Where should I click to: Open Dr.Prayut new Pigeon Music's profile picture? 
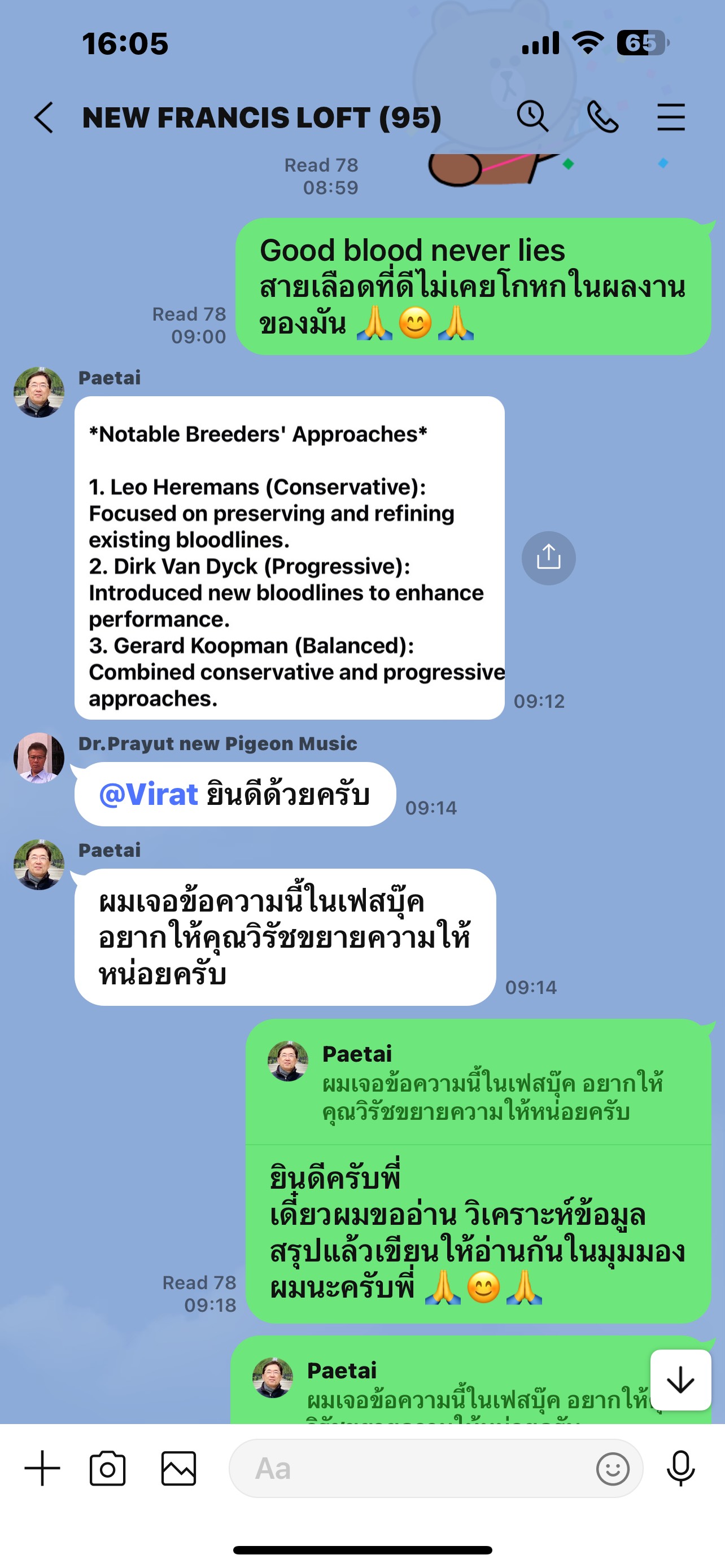39,757
